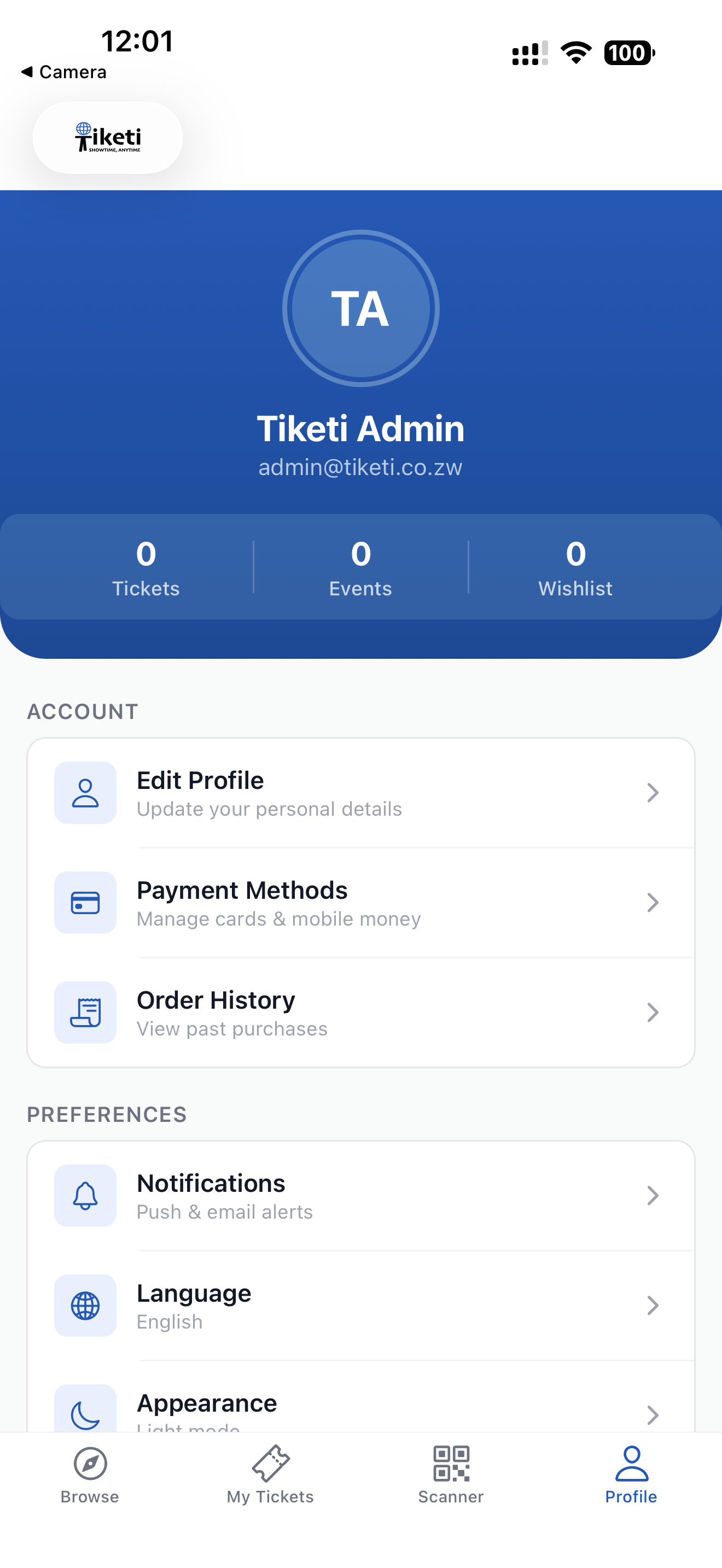
Task: Return to Camera via the back link
Action: pos(64,72)
